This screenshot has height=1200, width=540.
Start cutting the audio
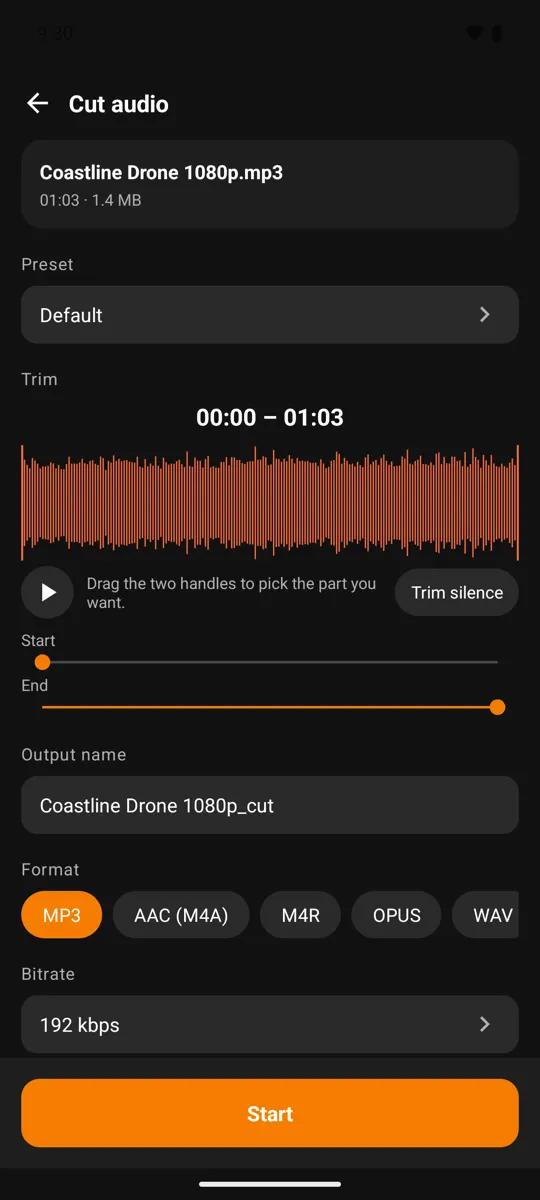tap(270, 1113)
